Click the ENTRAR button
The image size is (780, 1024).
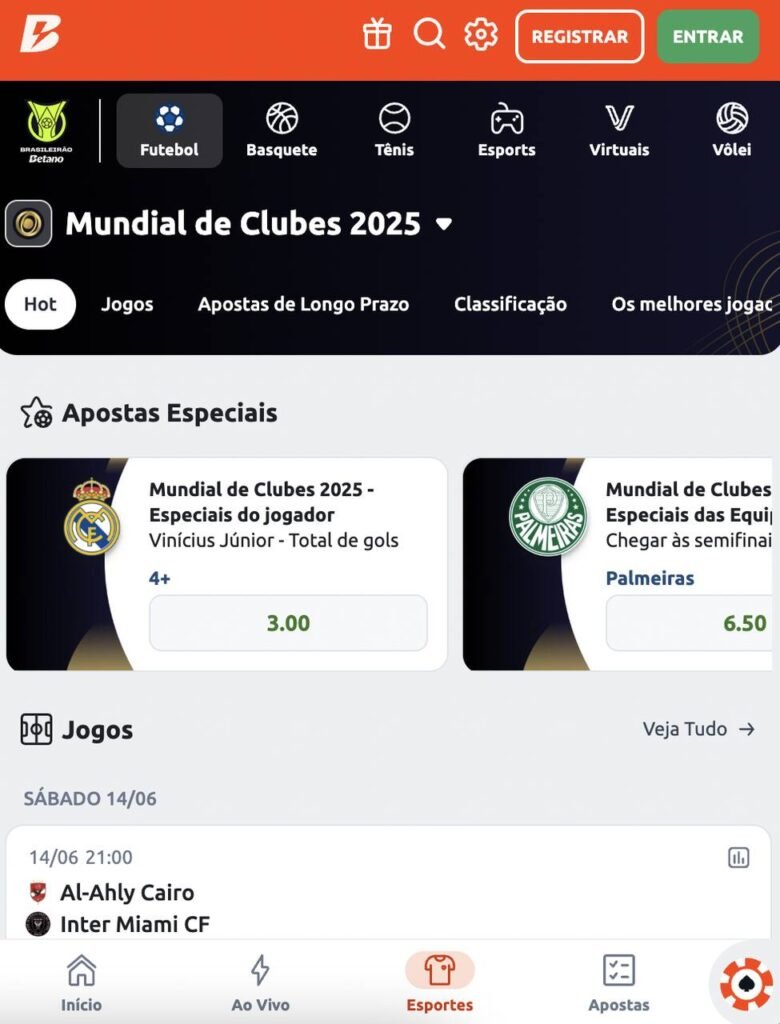708,35
